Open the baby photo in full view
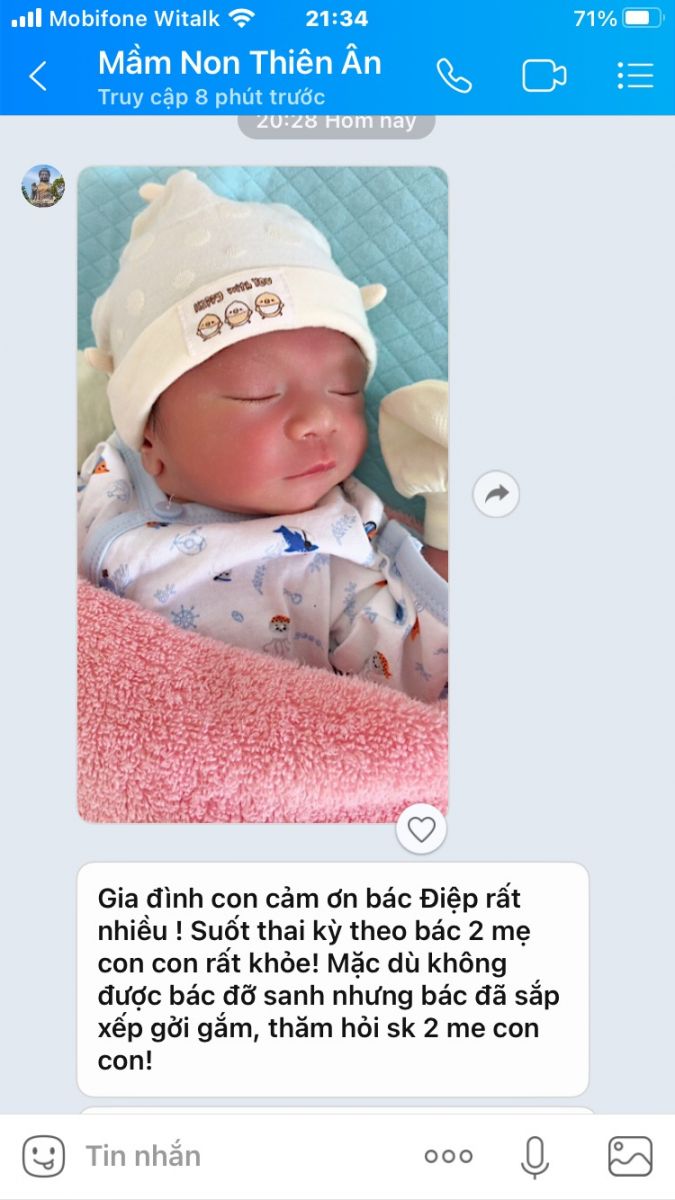The image size is (675, 1200). tap(263, 494)
